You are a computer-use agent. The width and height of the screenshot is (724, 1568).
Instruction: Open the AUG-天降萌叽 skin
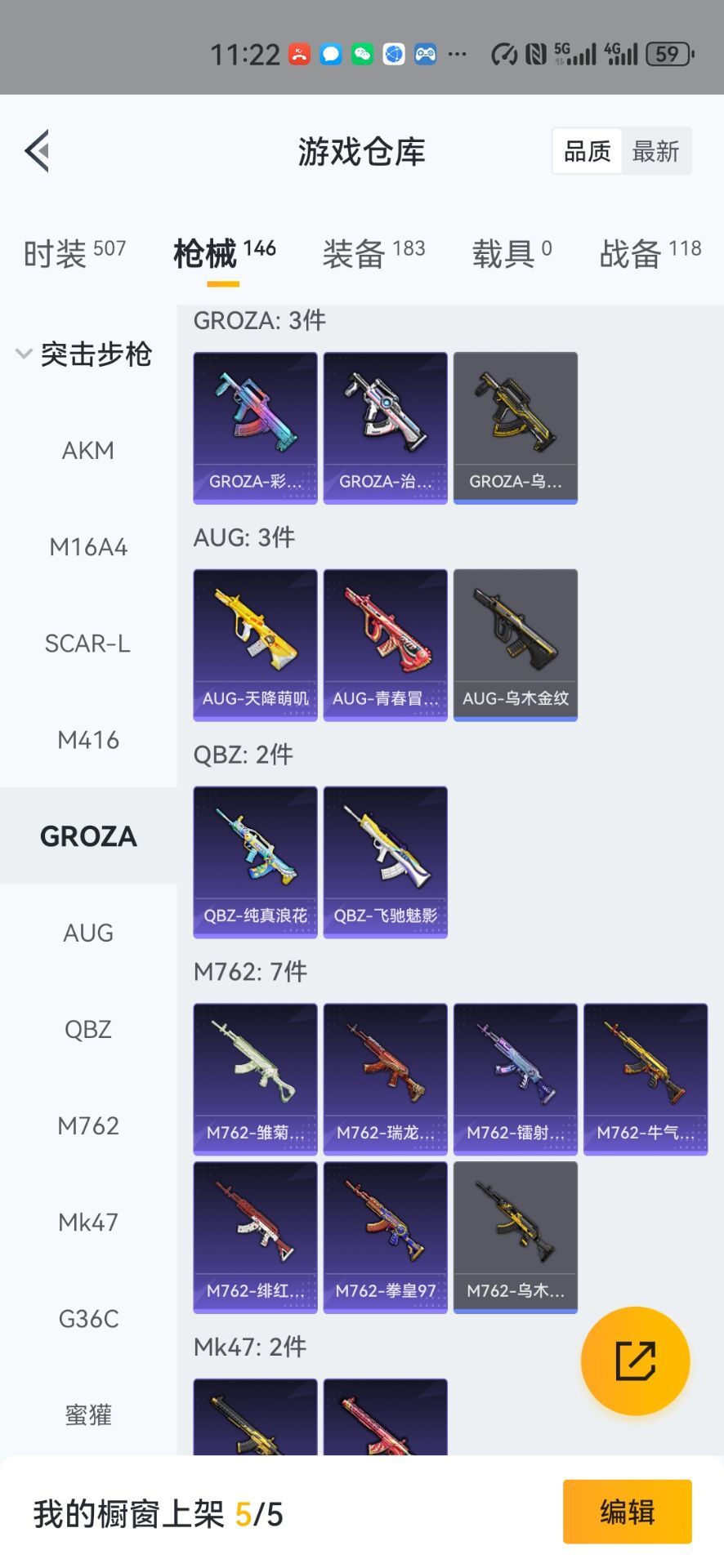pos(255,644)
